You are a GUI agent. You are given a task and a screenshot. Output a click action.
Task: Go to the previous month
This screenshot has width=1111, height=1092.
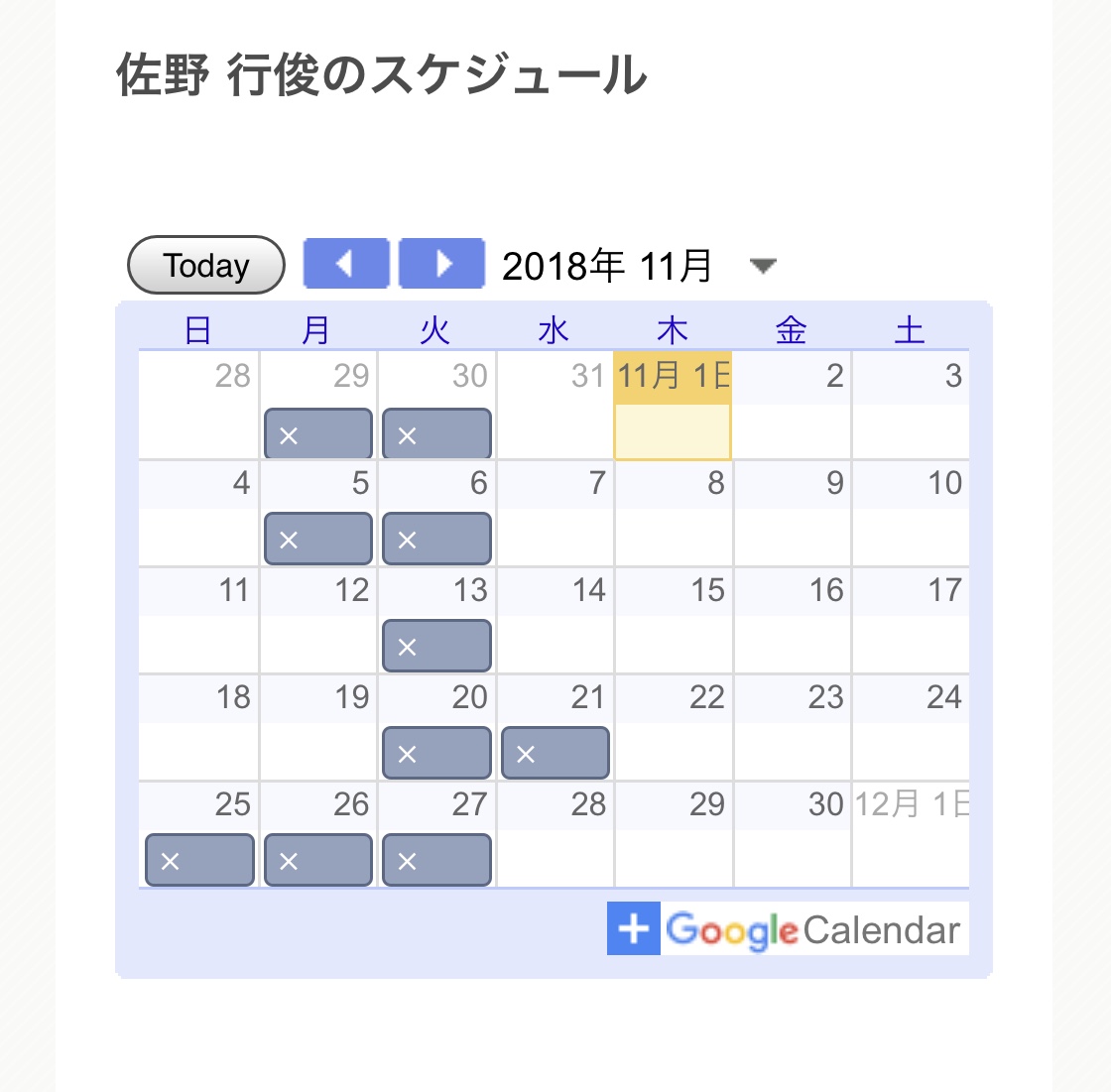tap(345, 264)
